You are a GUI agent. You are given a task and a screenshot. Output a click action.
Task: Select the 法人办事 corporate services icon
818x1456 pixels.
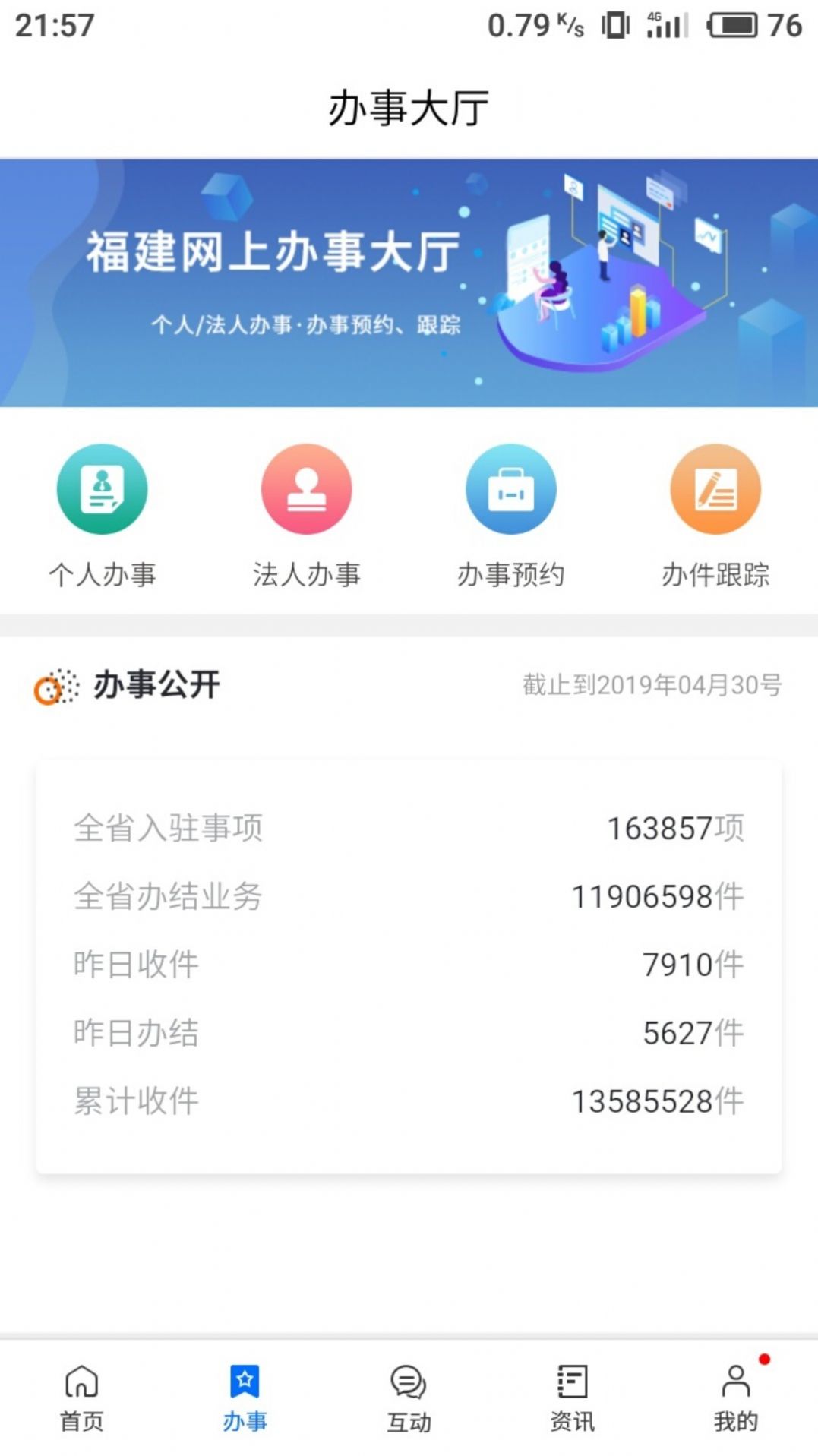[x=306, y=489]
